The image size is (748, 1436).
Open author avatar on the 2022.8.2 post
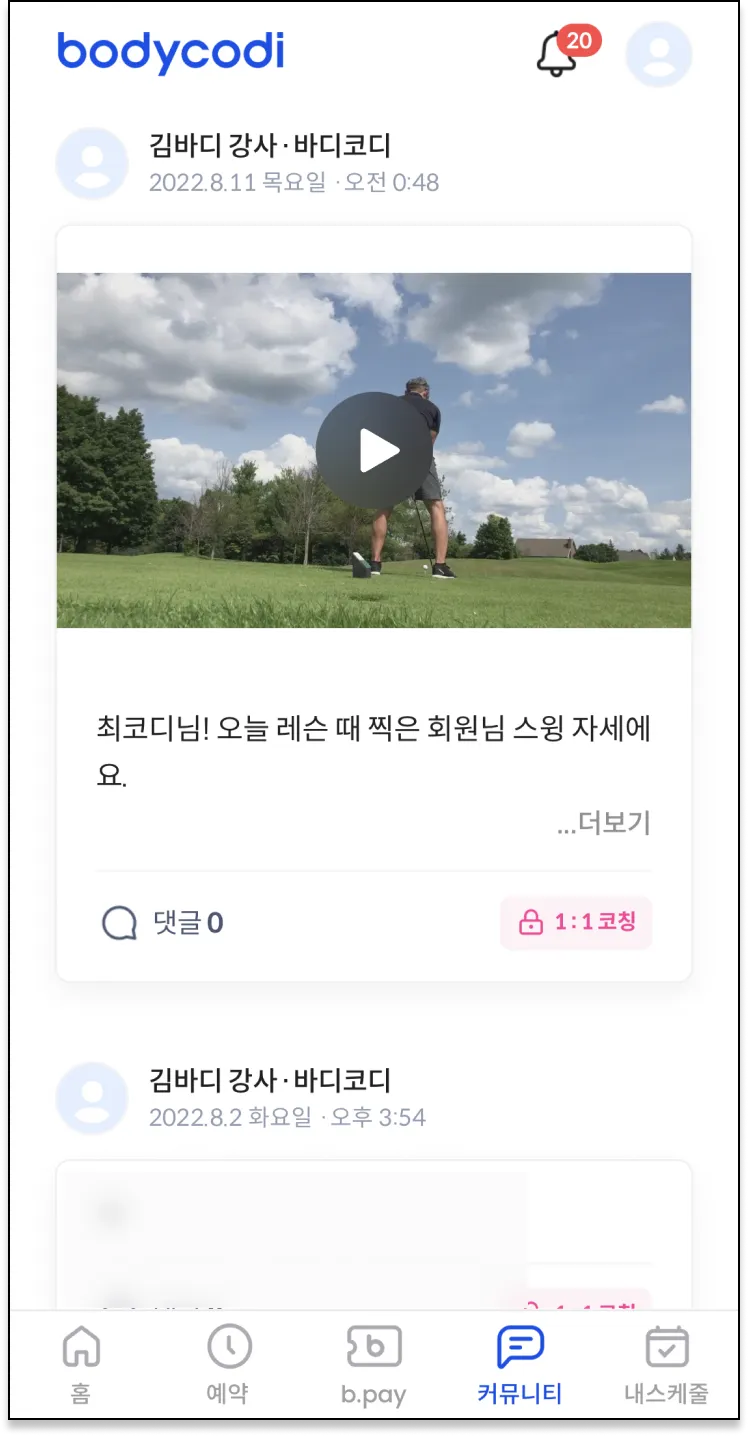tap(92, 1098)
